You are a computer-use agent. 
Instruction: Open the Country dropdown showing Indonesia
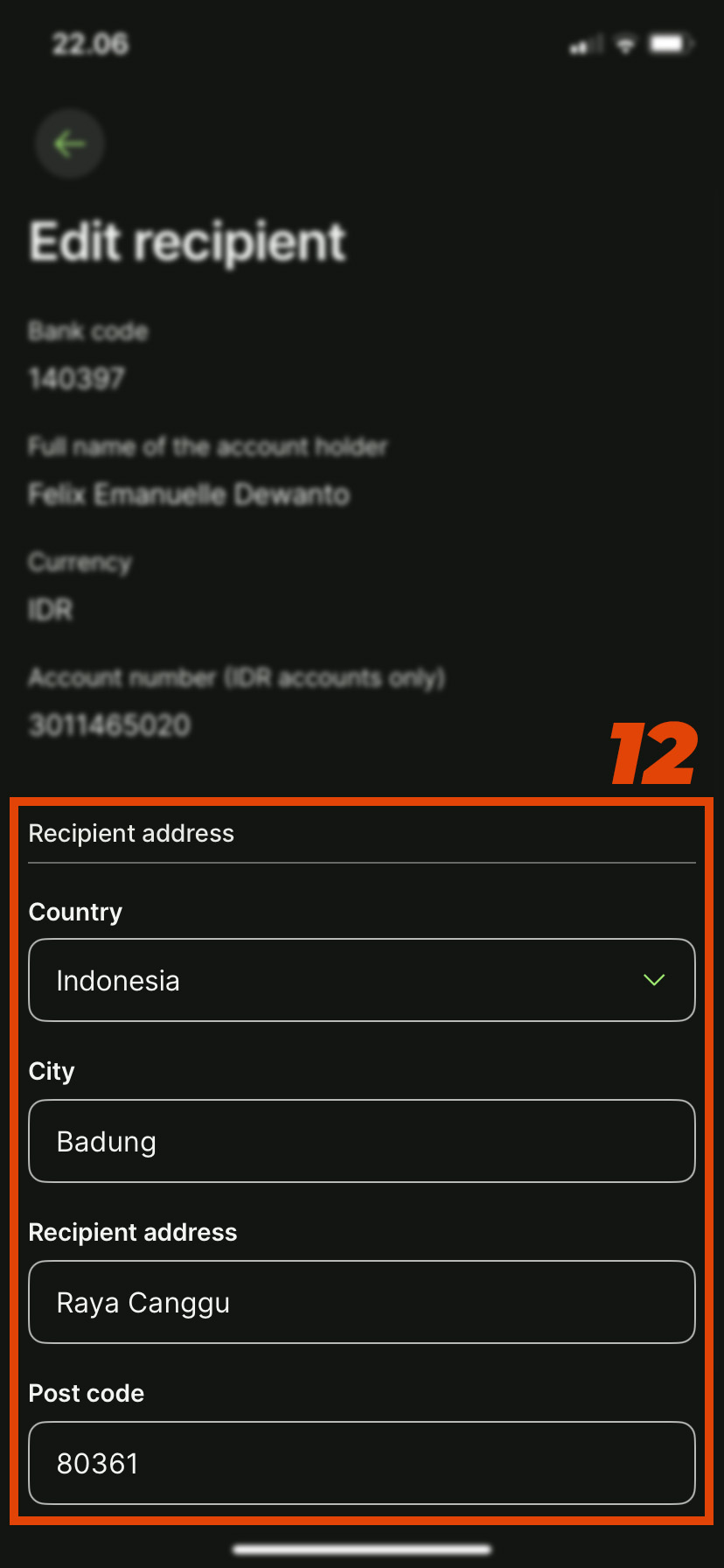click(361, 980)
